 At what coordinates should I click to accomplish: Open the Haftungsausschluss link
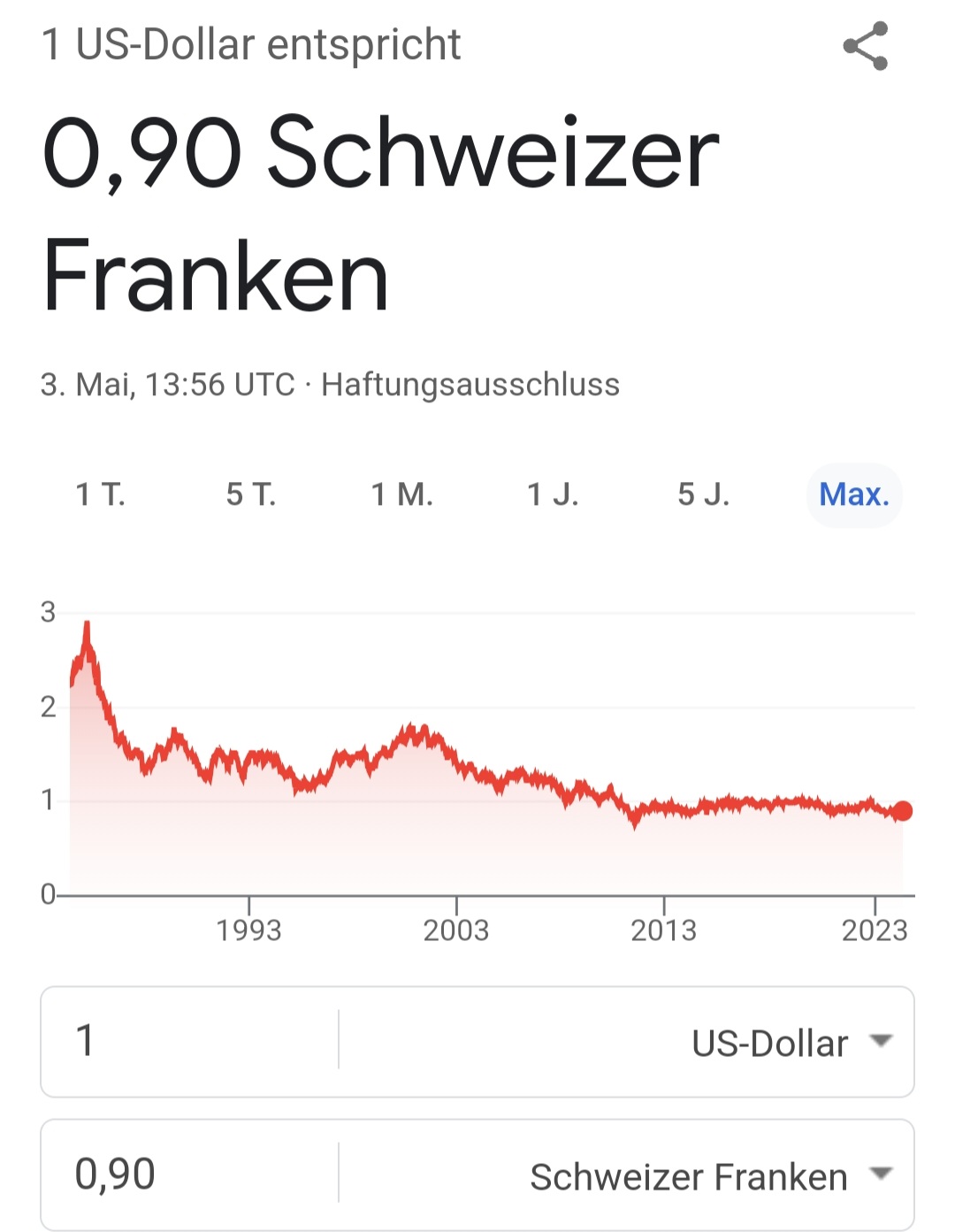click(x=471, y=384)
